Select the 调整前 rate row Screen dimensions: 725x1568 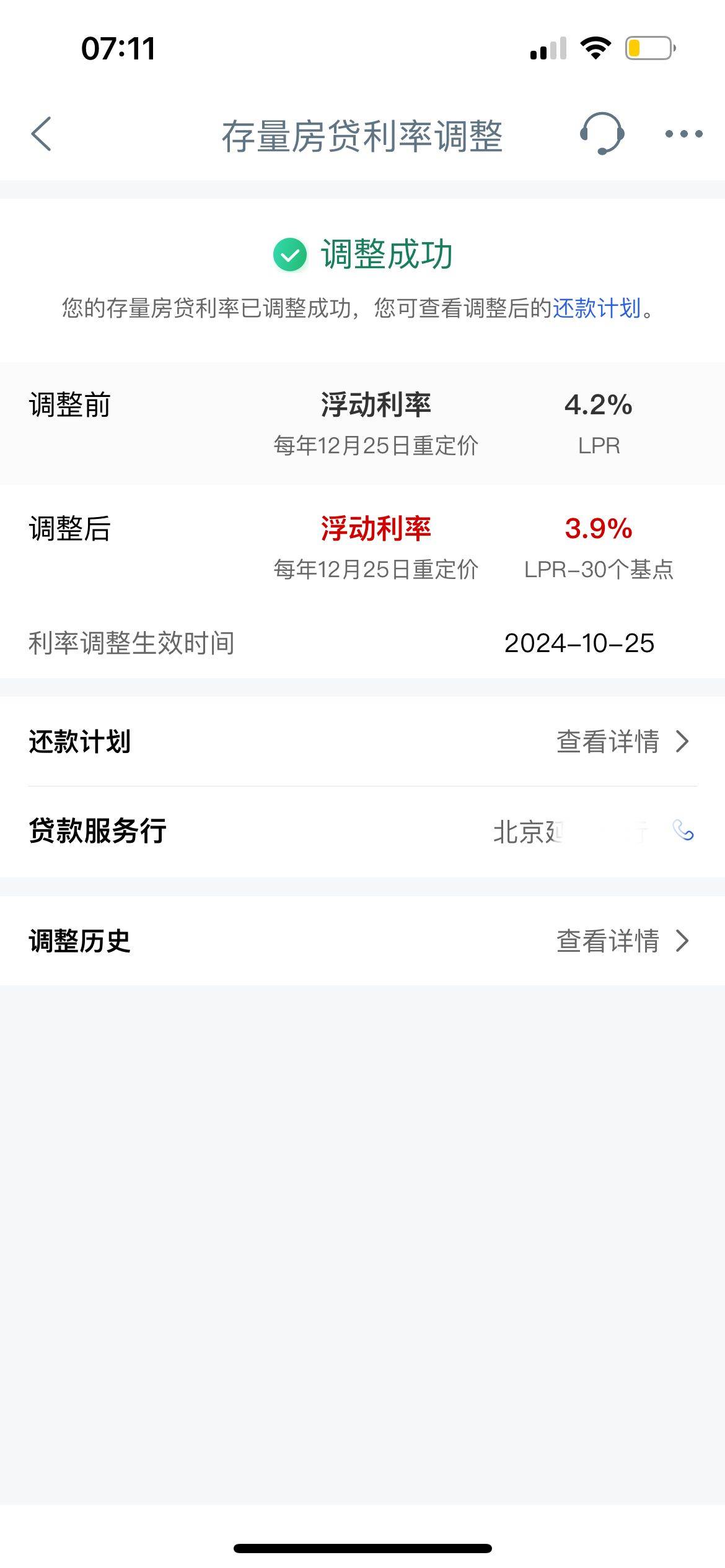click(x=362, y=421)
